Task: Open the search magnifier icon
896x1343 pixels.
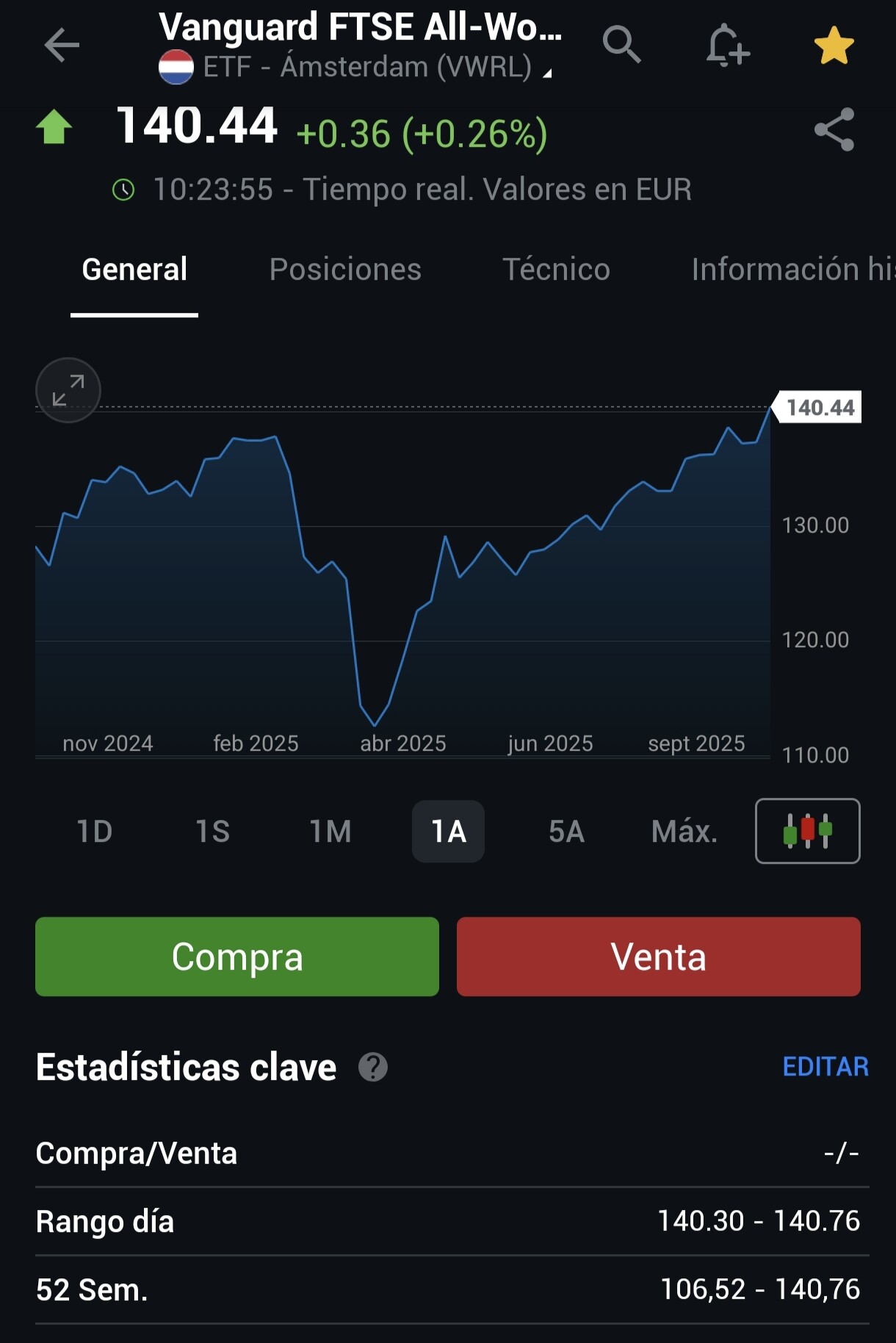Action: click(621, 45)
